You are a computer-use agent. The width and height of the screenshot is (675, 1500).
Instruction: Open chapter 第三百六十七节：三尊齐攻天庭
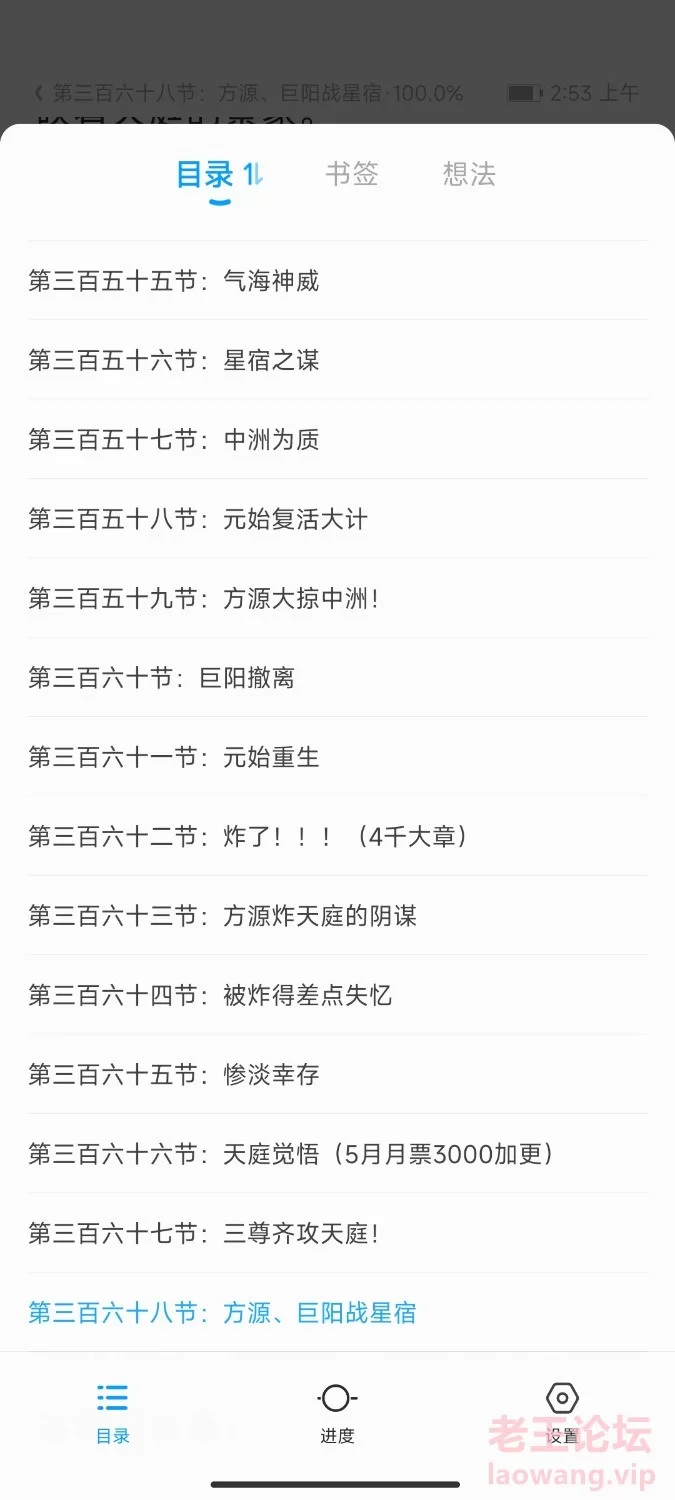[x=338, y=1233]
